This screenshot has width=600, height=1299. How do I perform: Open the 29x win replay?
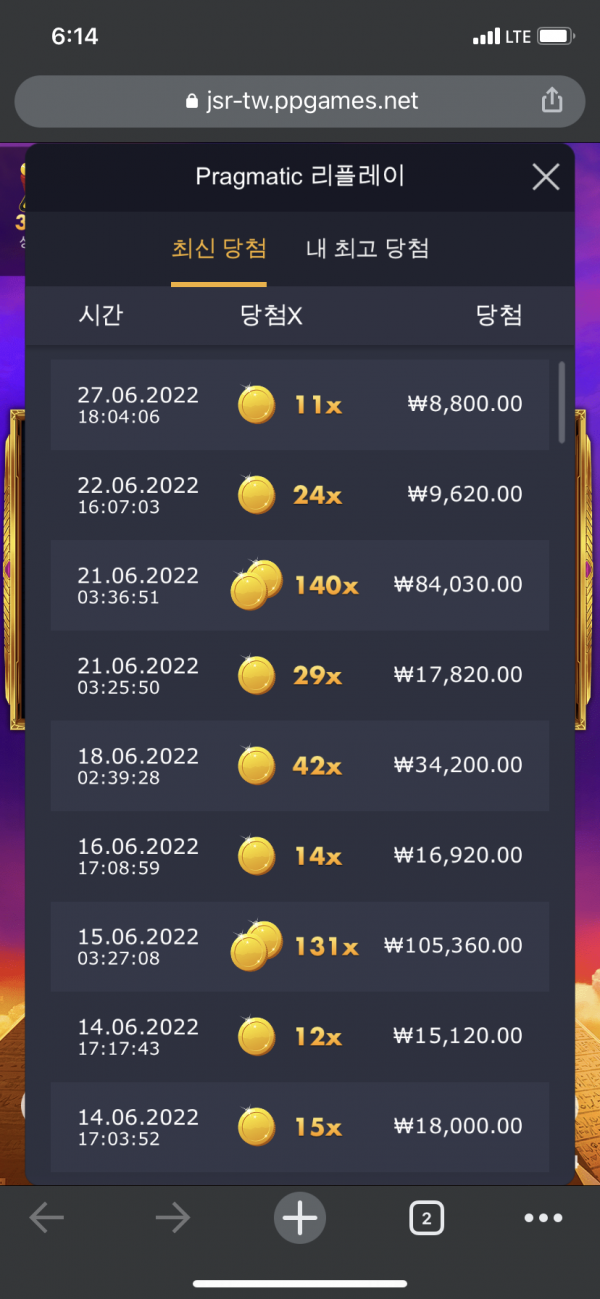coord(299,675)
